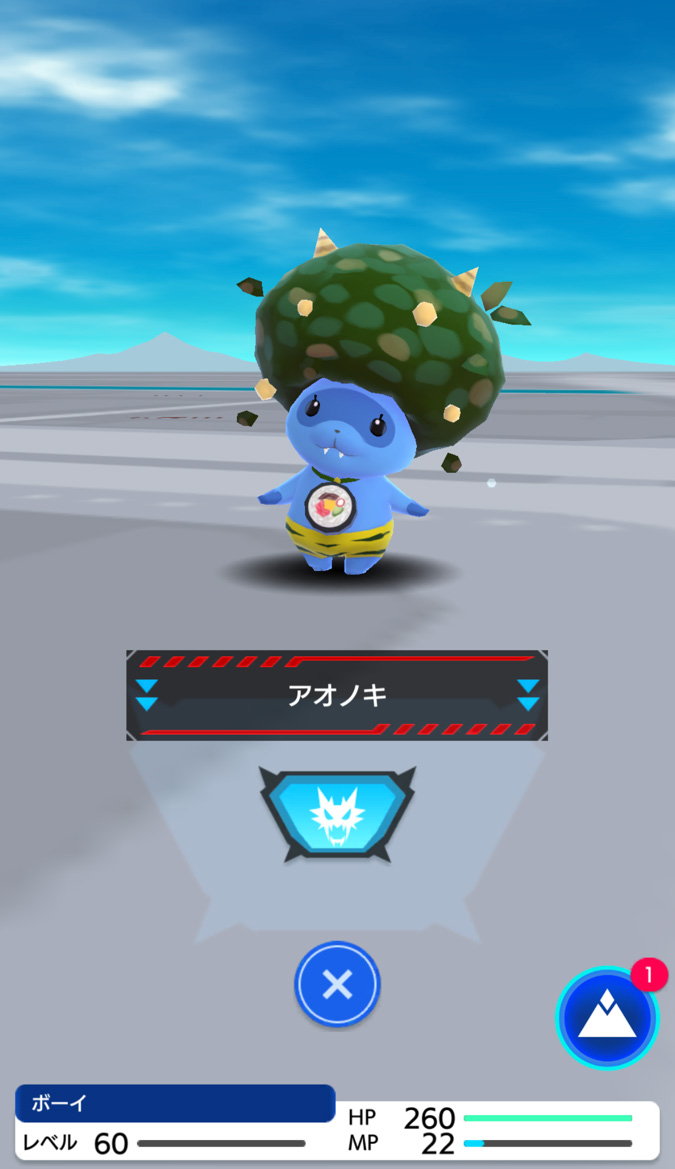675x1169 pixels.
Task: Open the ボーイ player status bar
Action: coord(337,1123)
